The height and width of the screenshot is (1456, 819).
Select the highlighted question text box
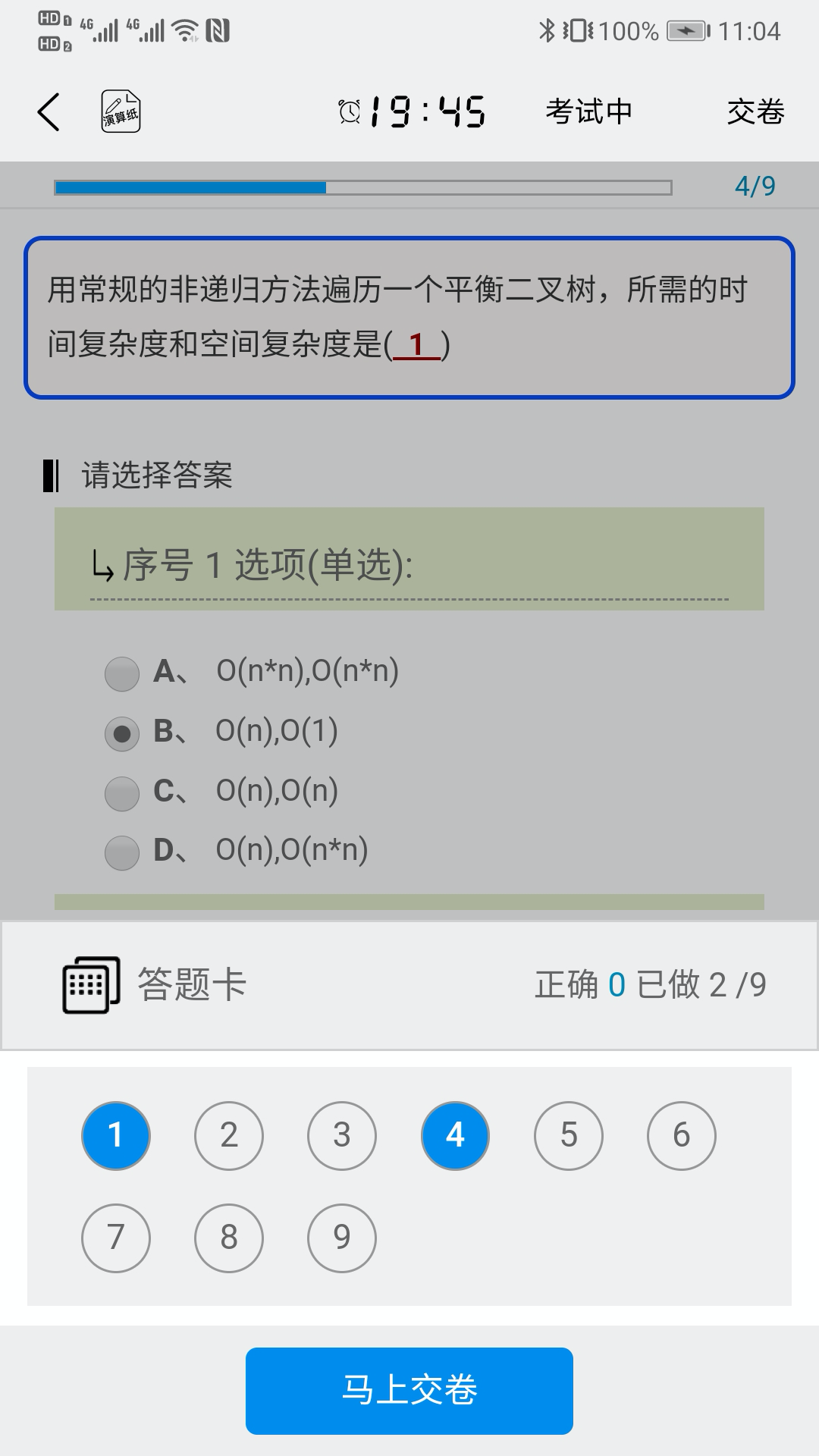coord(409,318)
